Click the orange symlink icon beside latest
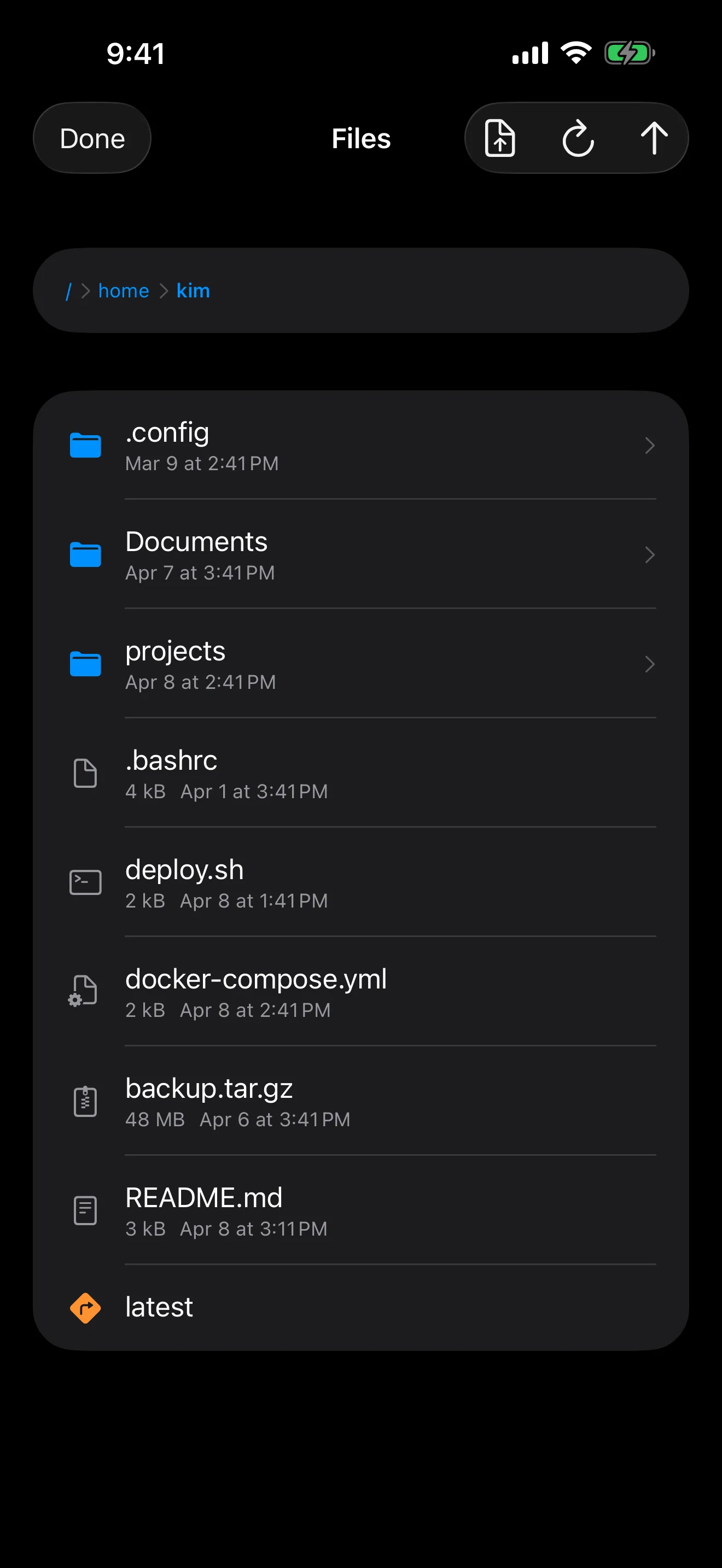 (85, 1307)
